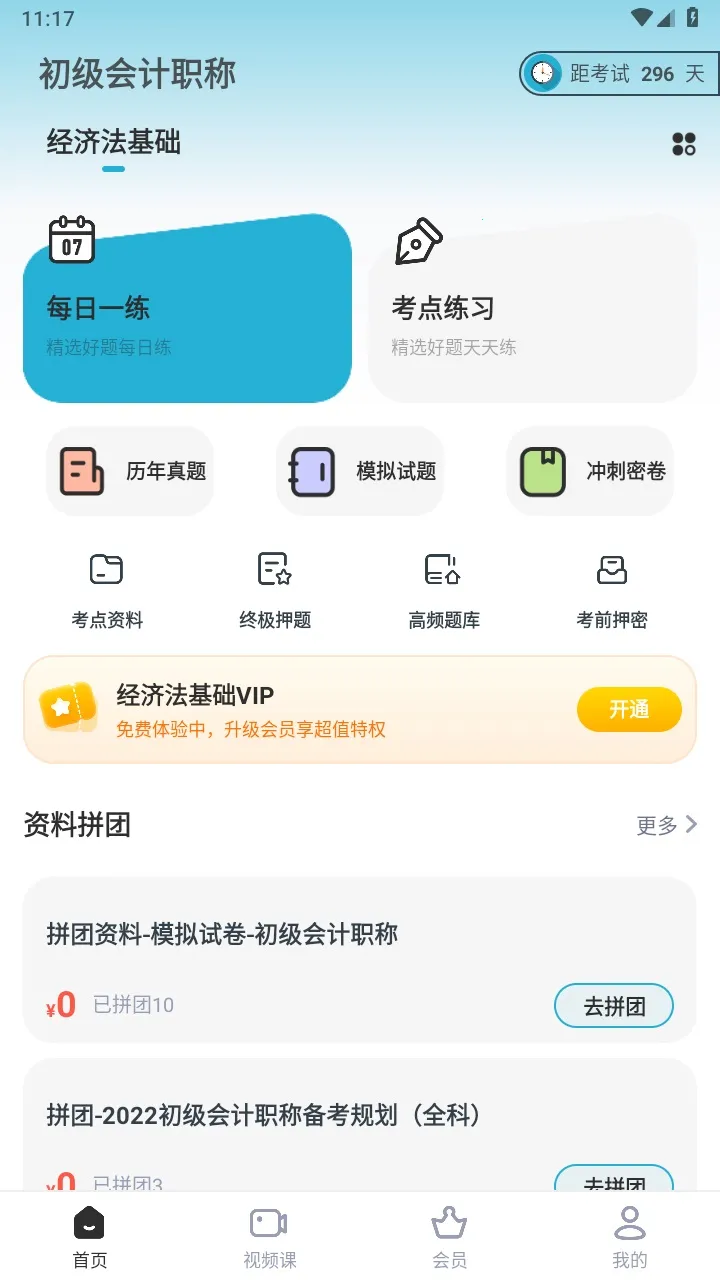This screenshot has width=720, height=1280.
Task: Open the 考前押密 envelope icon
Action: [611, 570]
